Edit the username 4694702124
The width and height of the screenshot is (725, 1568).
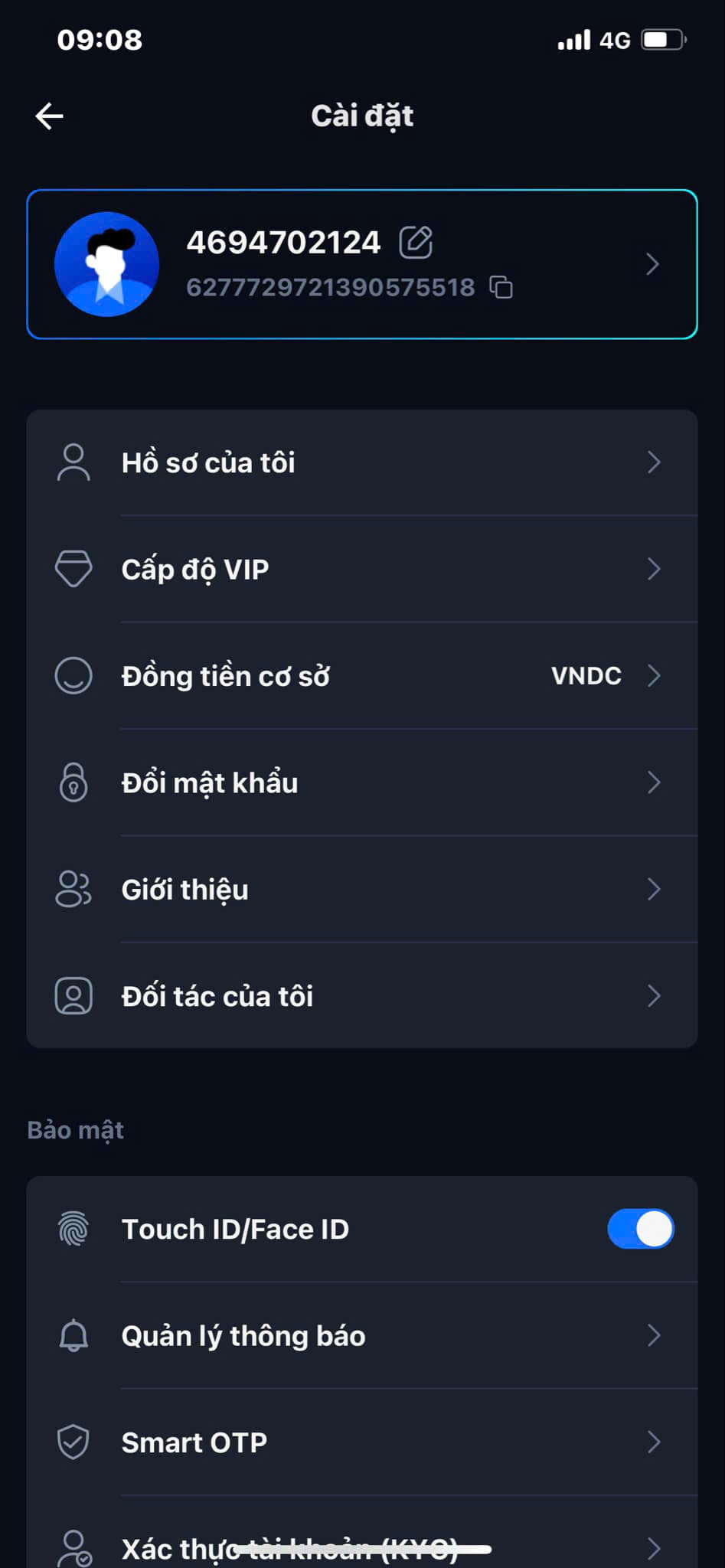pyautogui.click(x=416, y=243)
